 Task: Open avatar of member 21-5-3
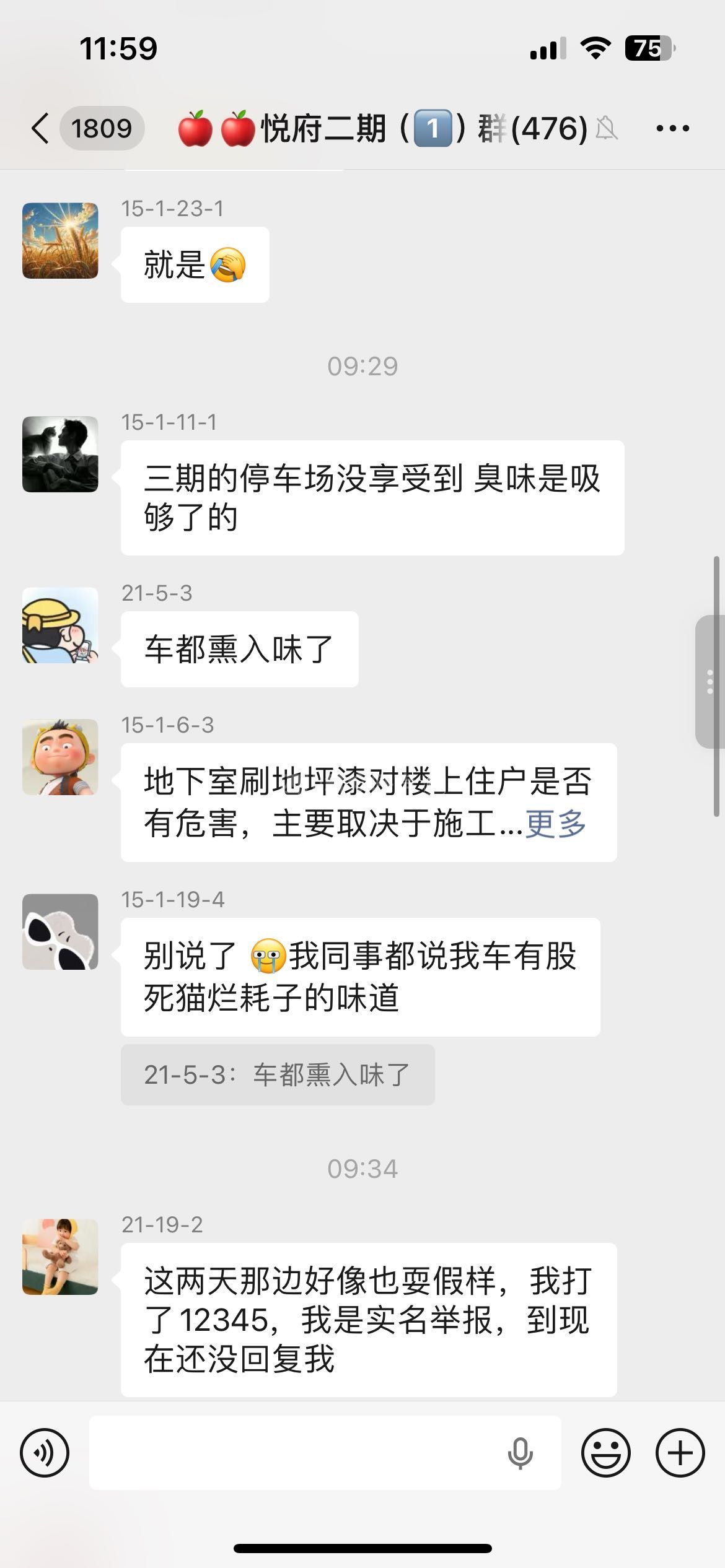click(x=60, y=625)
